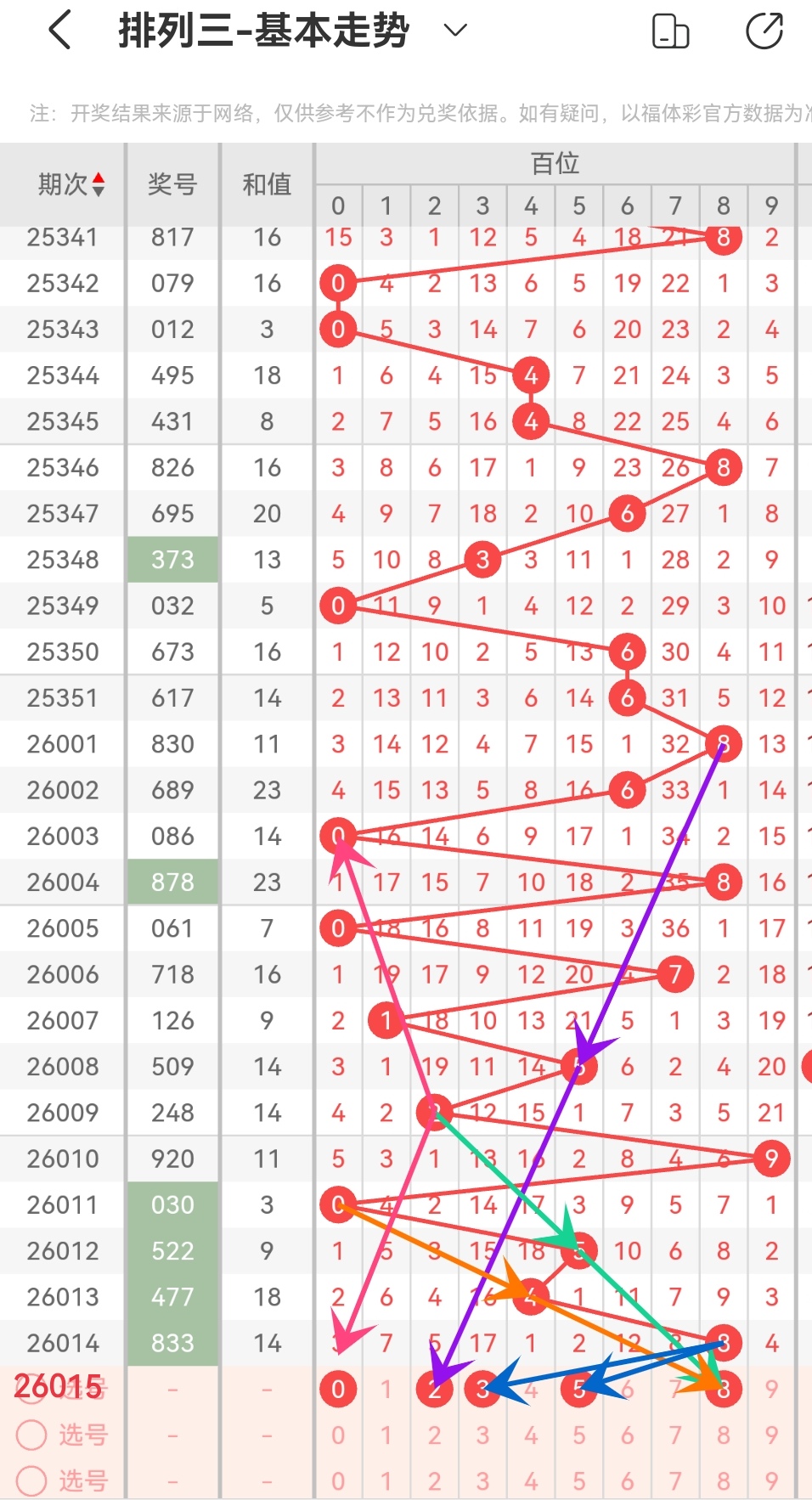Viewport: 812px width, 1500px height.
Task: Deselect highlighted digit 8 in the selection row
Action: click(723, 1389)
